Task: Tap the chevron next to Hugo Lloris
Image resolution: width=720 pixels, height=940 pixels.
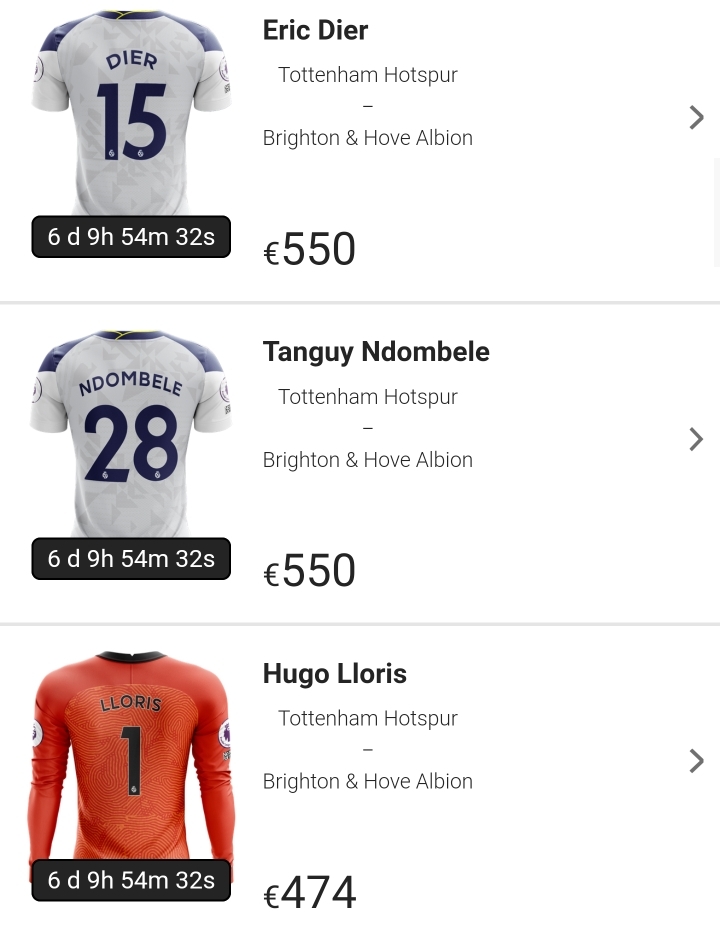Action: point(696,761)
